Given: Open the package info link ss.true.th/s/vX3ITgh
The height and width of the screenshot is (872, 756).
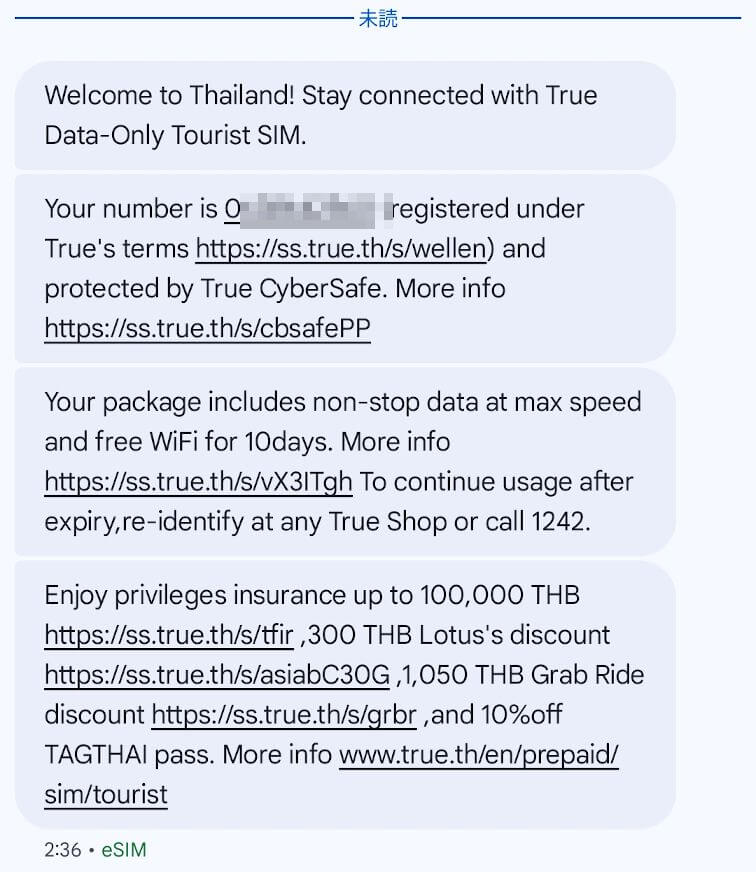Looking at the screenshot, I should (198, 482).
